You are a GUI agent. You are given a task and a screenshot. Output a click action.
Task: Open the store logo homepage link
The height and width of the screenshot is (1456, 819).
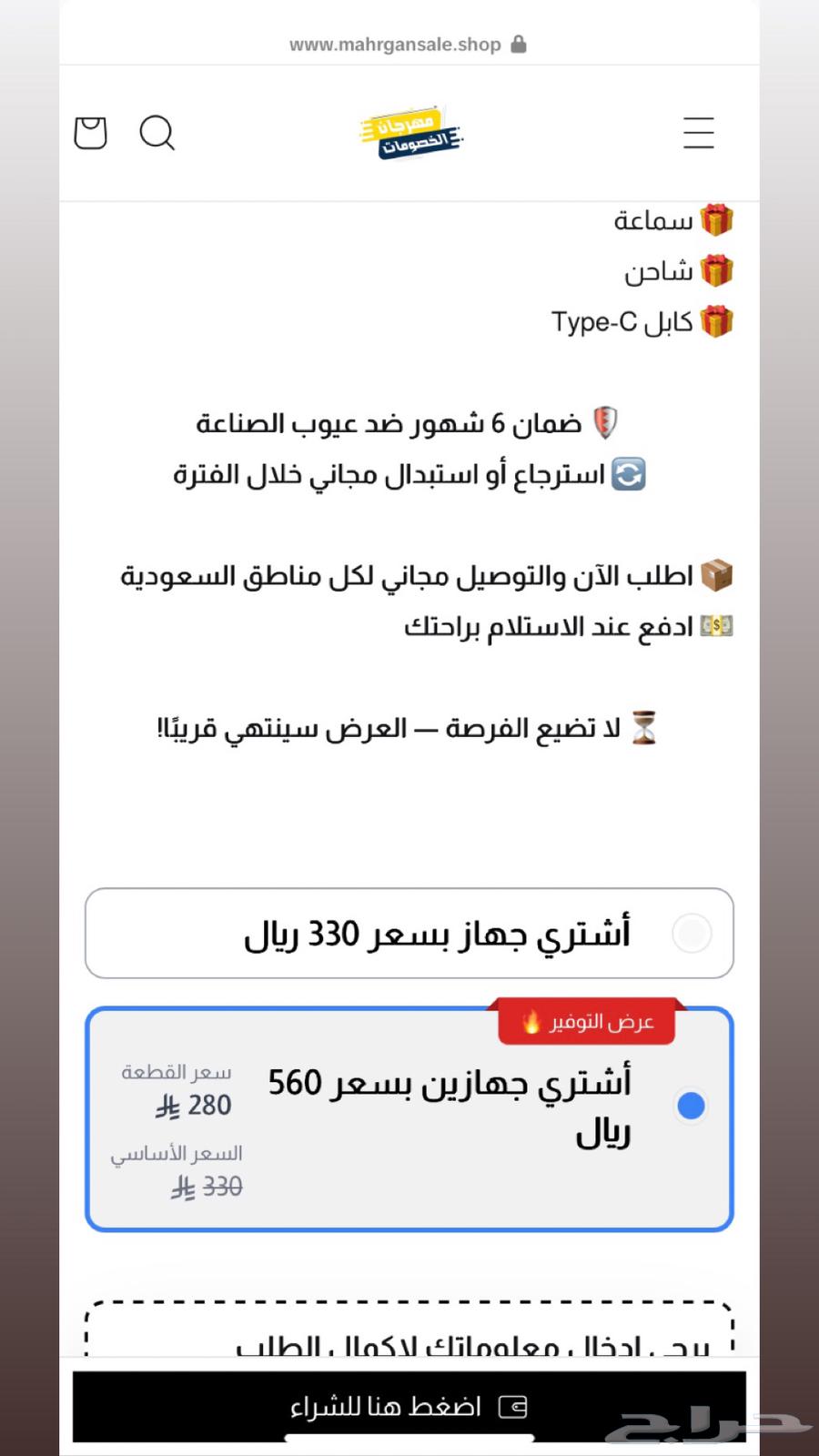[411, 133]
